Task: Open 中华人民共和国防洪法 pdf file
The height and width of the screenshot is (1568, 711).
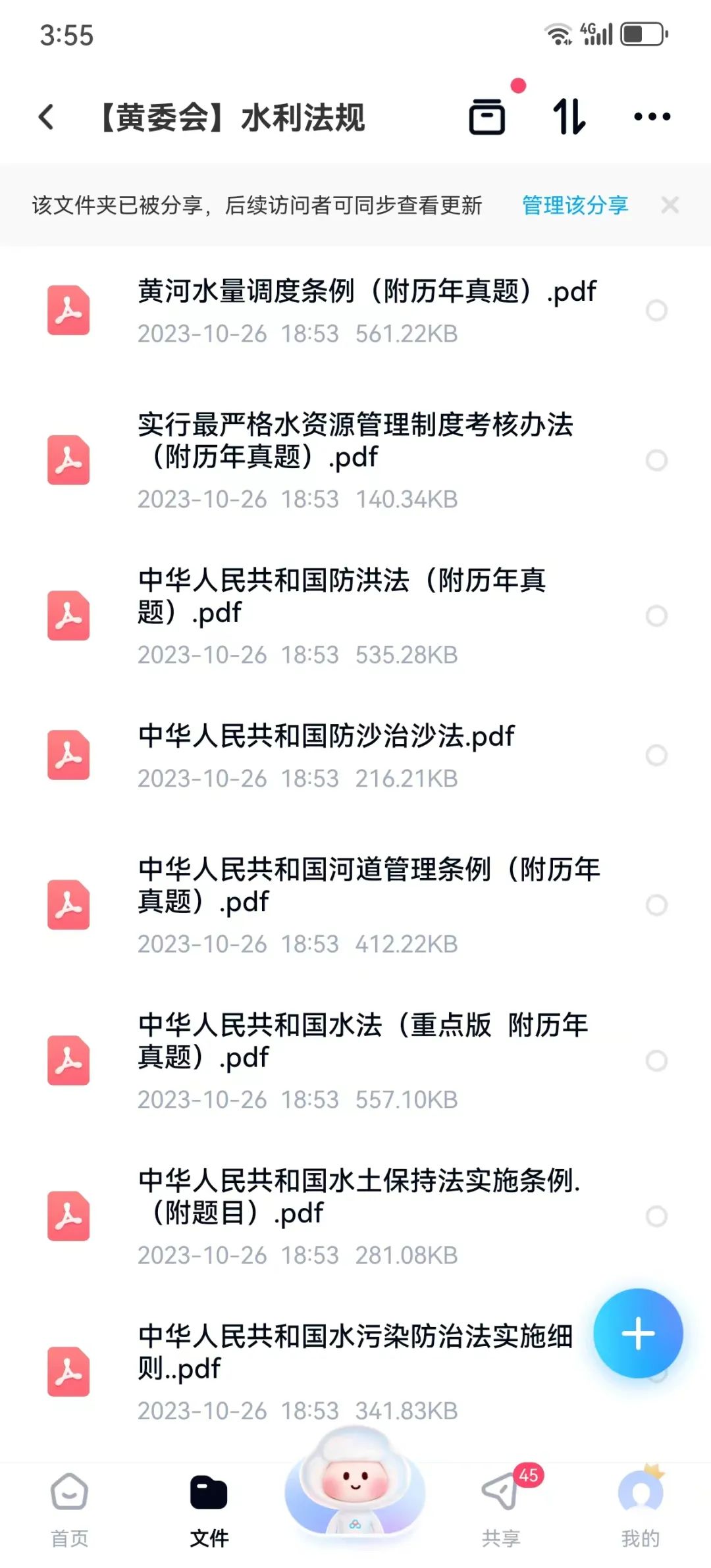Action: click(x=355, y=616)
